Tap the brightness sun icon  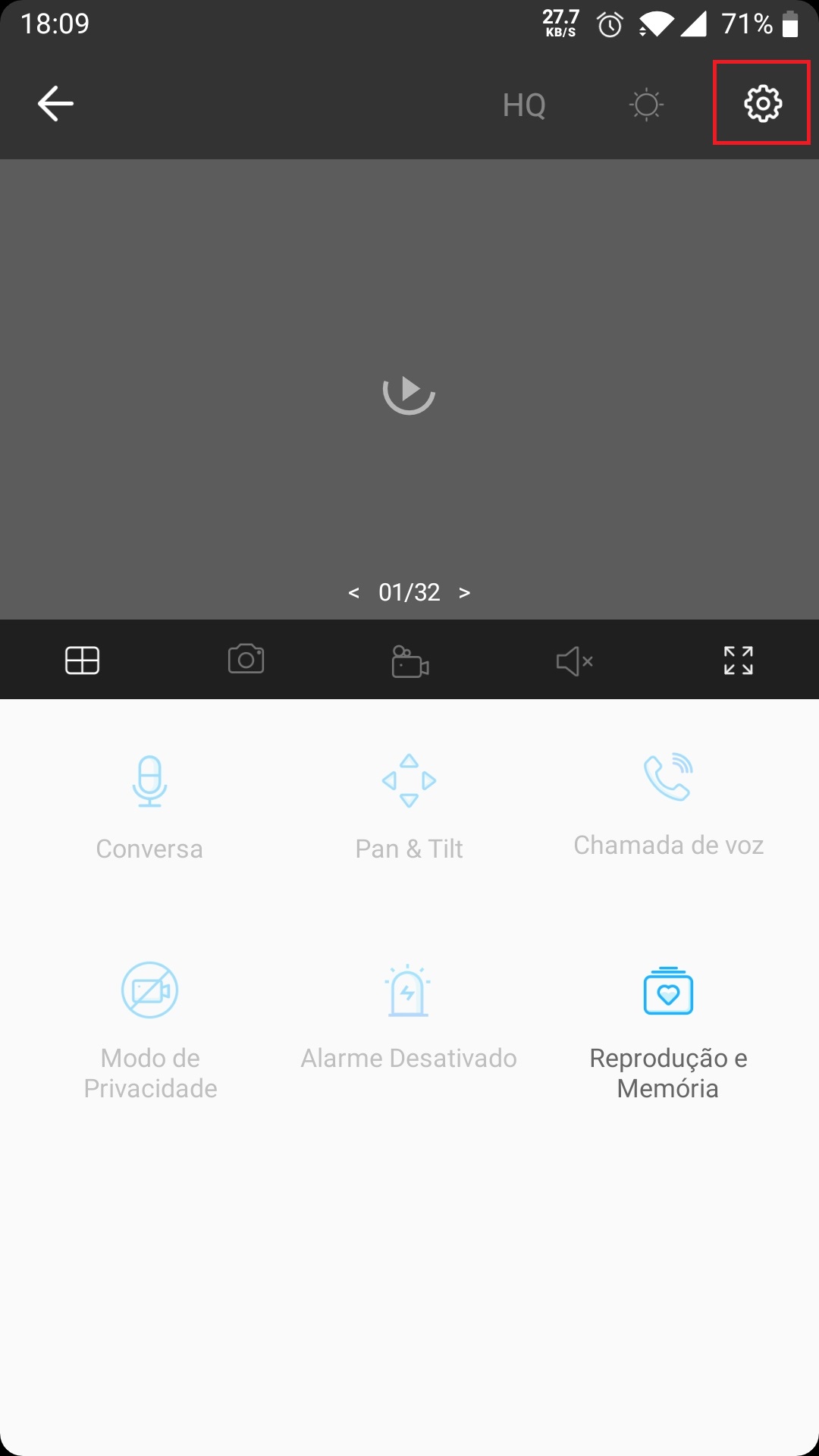646,105
